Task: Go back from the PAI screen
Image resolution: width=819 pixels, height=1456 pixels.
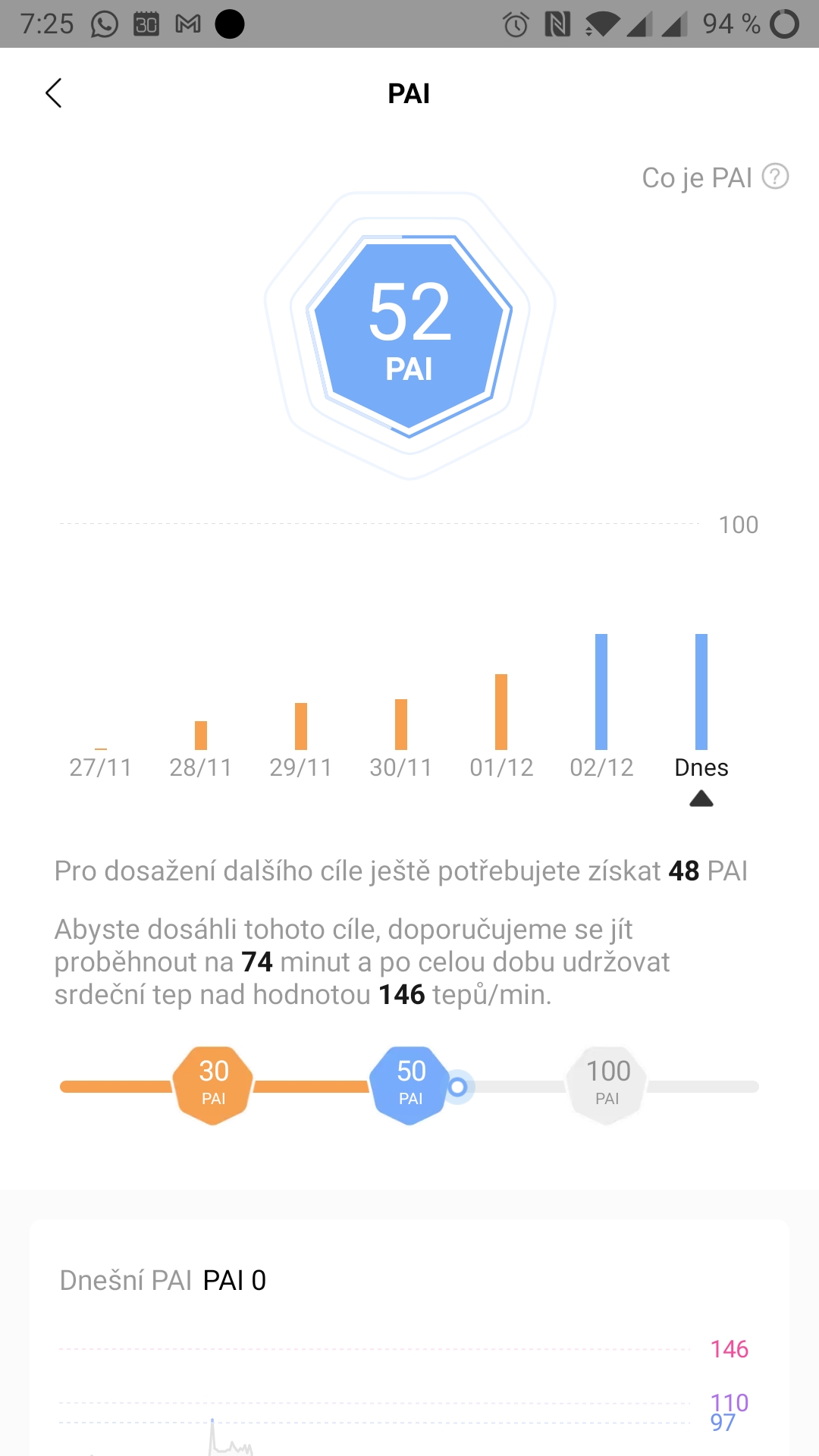Action: coord(53,93)
